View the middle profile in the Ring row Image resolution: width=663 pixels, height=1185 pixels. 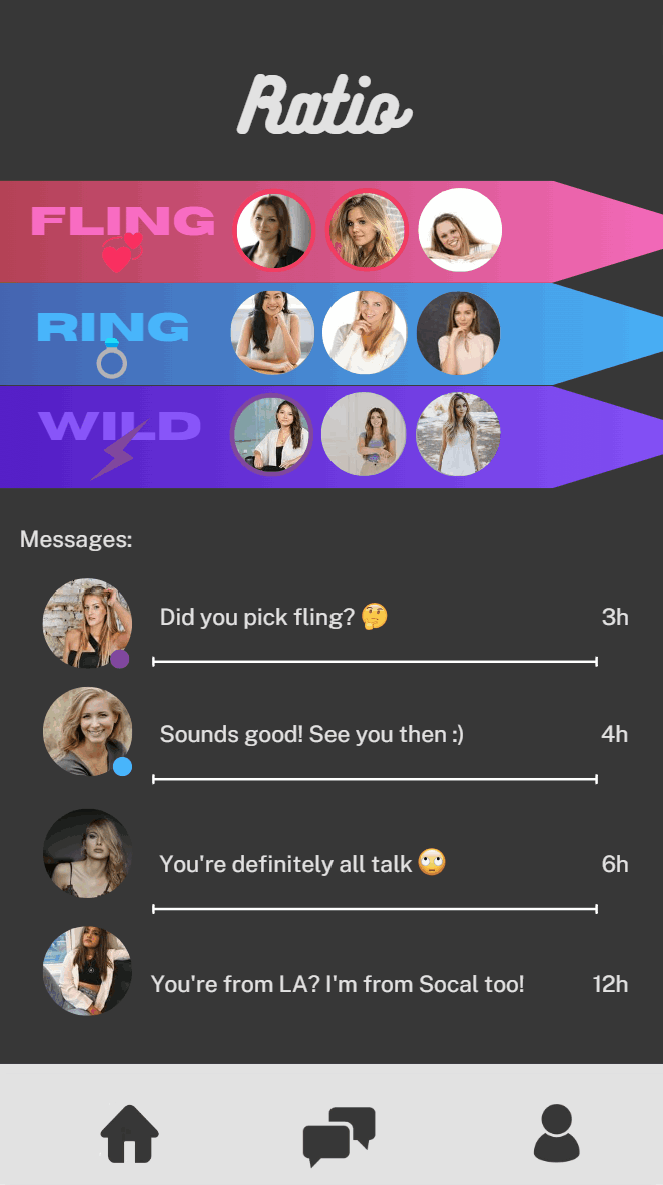tap(364, 333)
